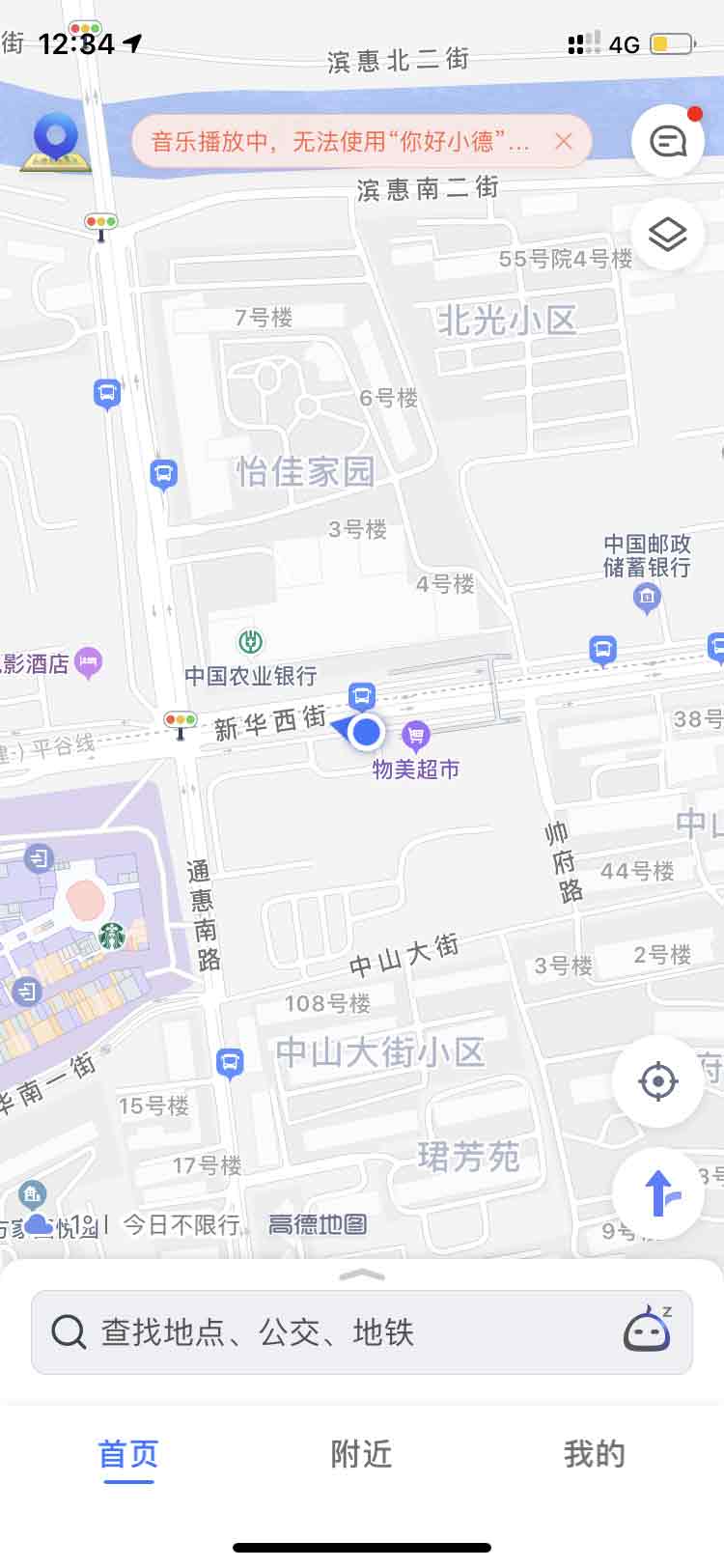Screen dimensions: 724x1568
Task: Open the route navigation arrow button
Action: pos(658,1193)
